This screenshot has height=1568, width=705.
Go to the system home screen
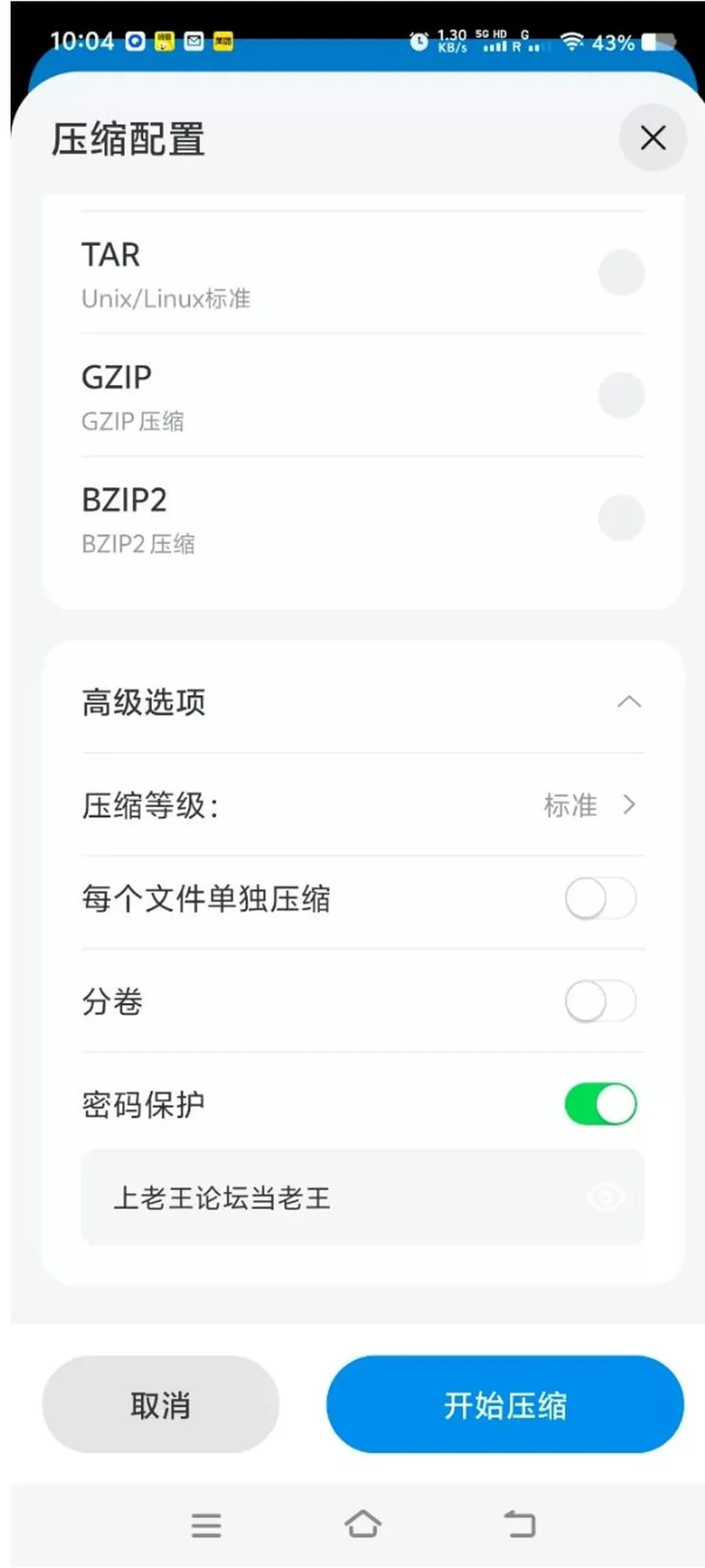[x=363, y=1525]
